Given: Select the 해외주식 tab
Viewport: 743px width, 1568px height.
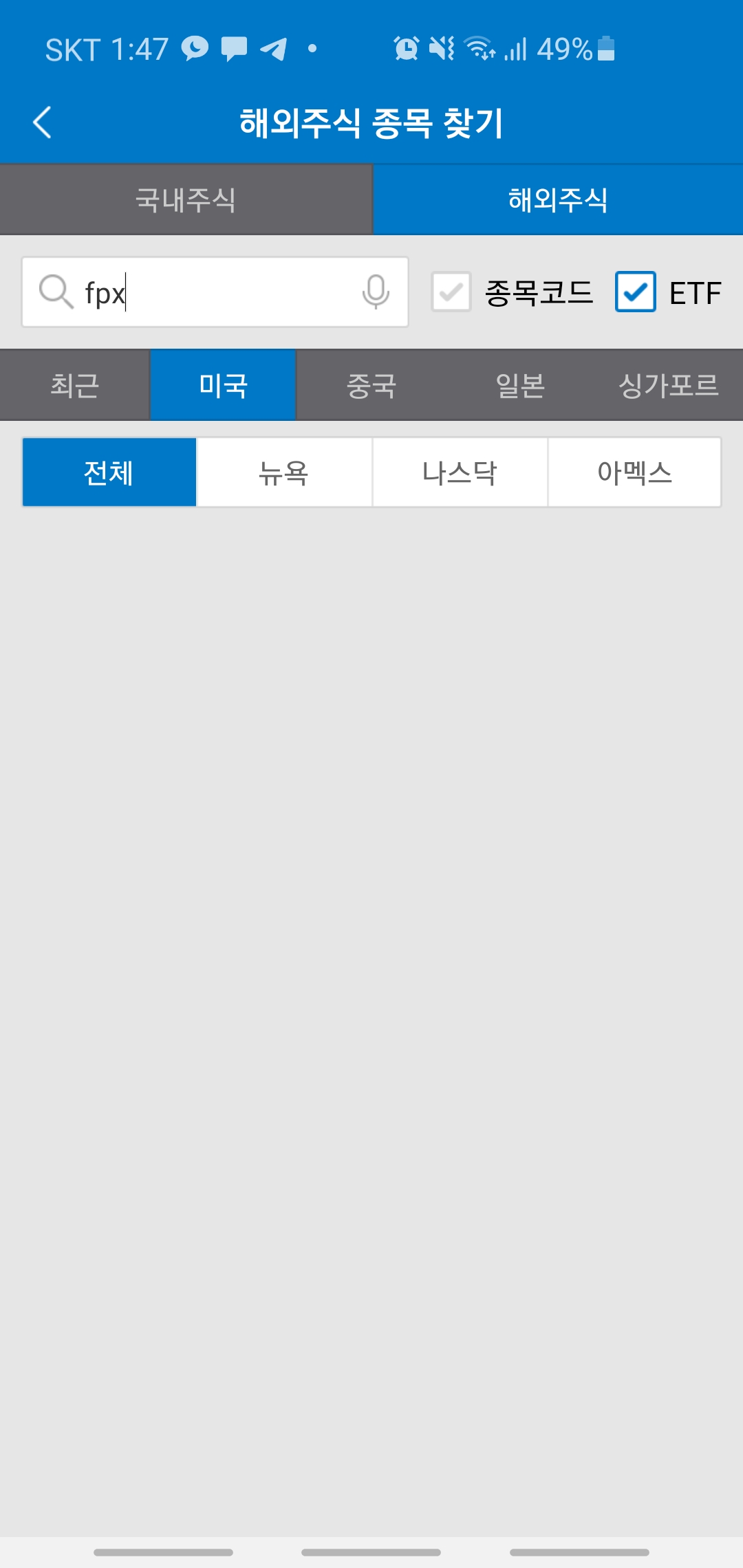Looking at the screenshot, I should 558,200.
